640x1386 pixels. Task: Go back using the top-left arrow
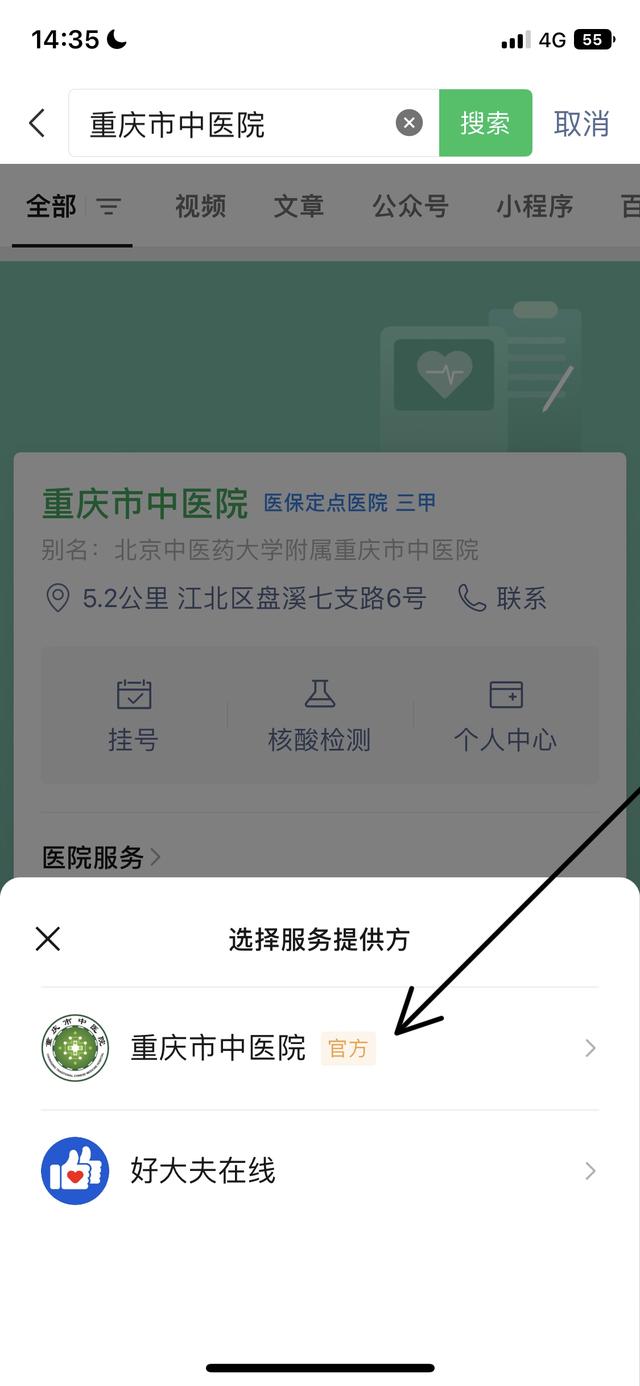[37, 123]
